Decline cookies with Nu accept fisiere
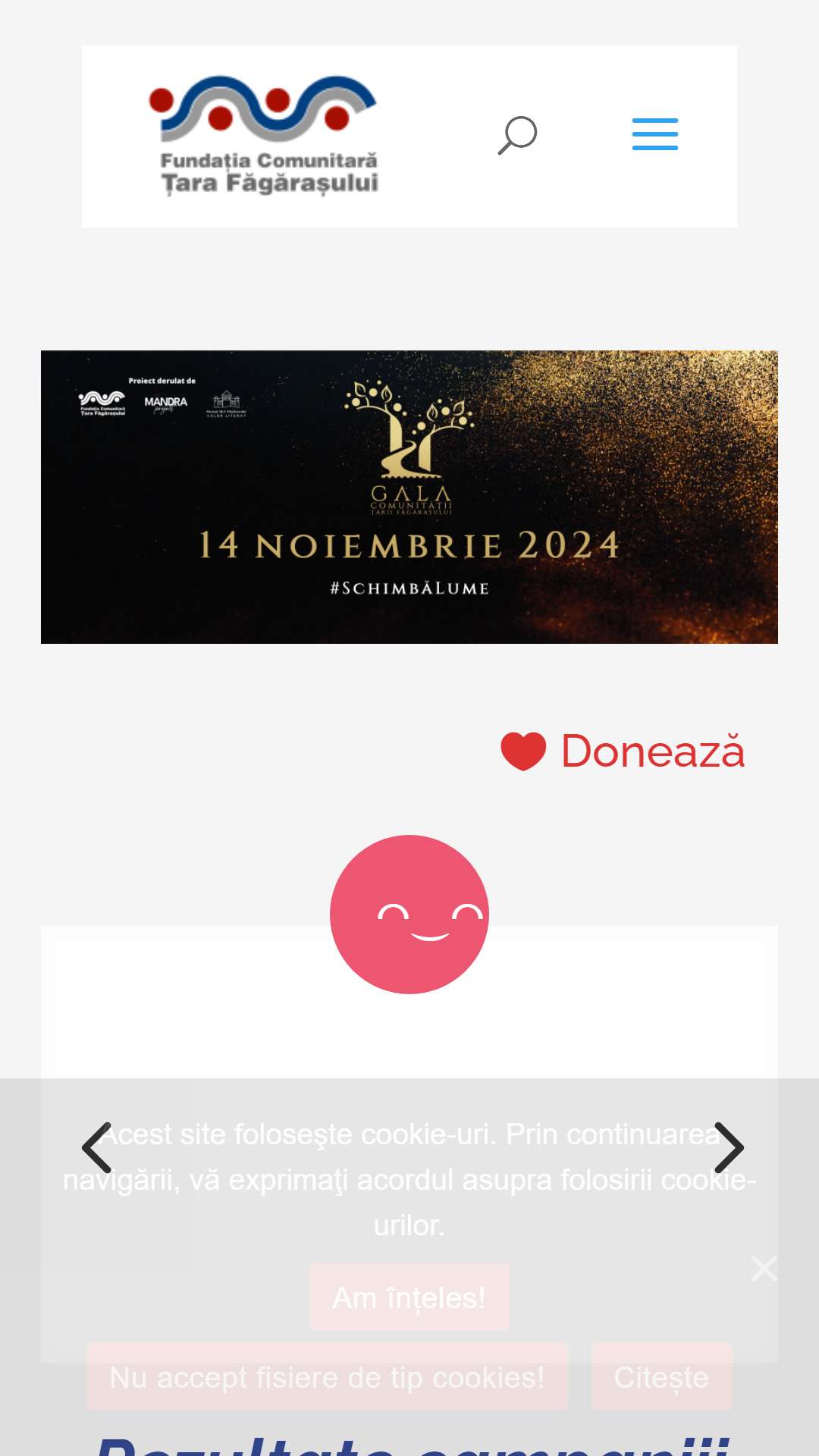 pos(328,1377)
